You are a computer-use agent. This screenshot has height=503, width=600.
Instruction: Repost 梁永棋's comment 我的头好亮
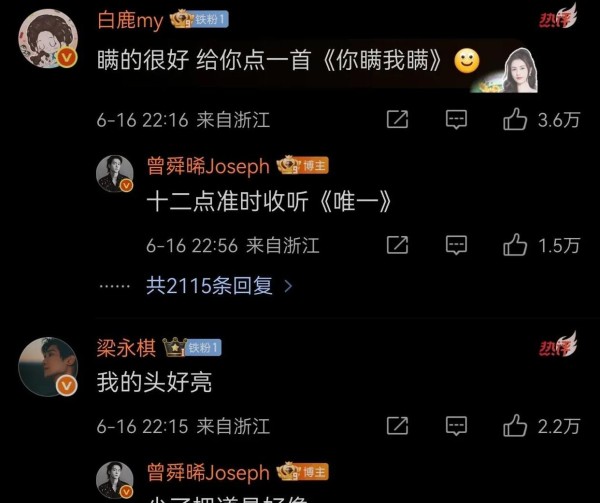pos(397,426)
